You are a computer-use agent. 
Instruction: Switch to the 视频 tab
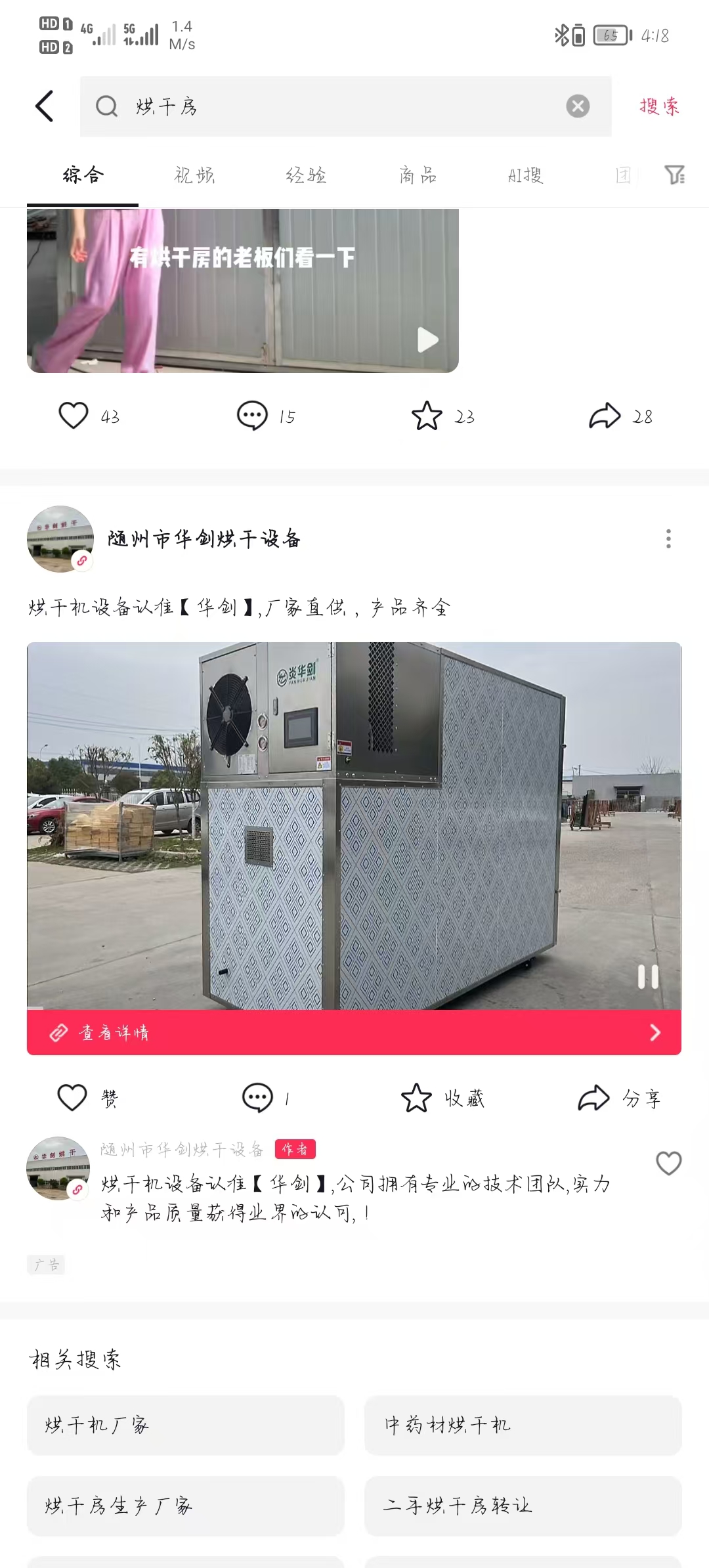(x=194, y=175)
